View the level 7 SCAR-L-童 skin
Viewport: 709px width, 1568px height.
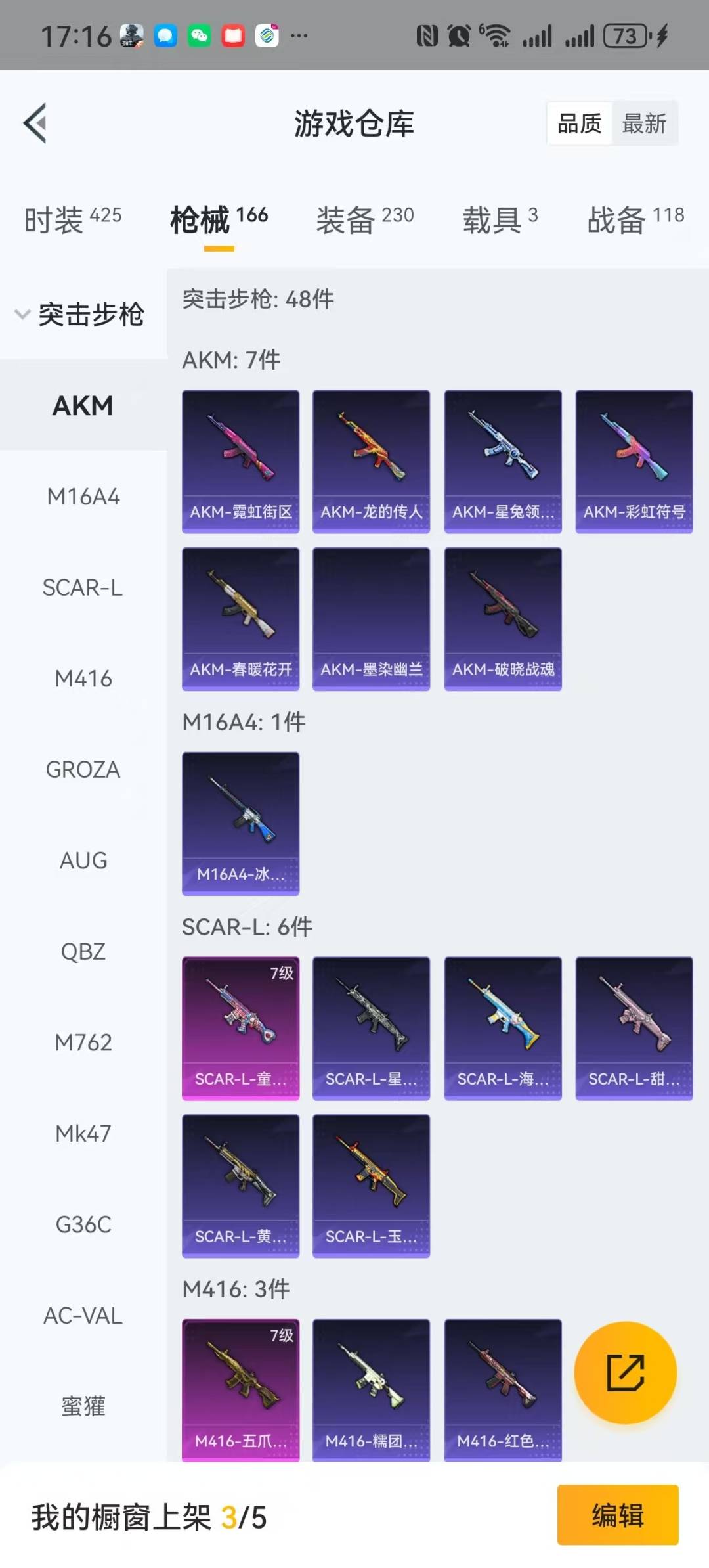(x=240, y=1028)
